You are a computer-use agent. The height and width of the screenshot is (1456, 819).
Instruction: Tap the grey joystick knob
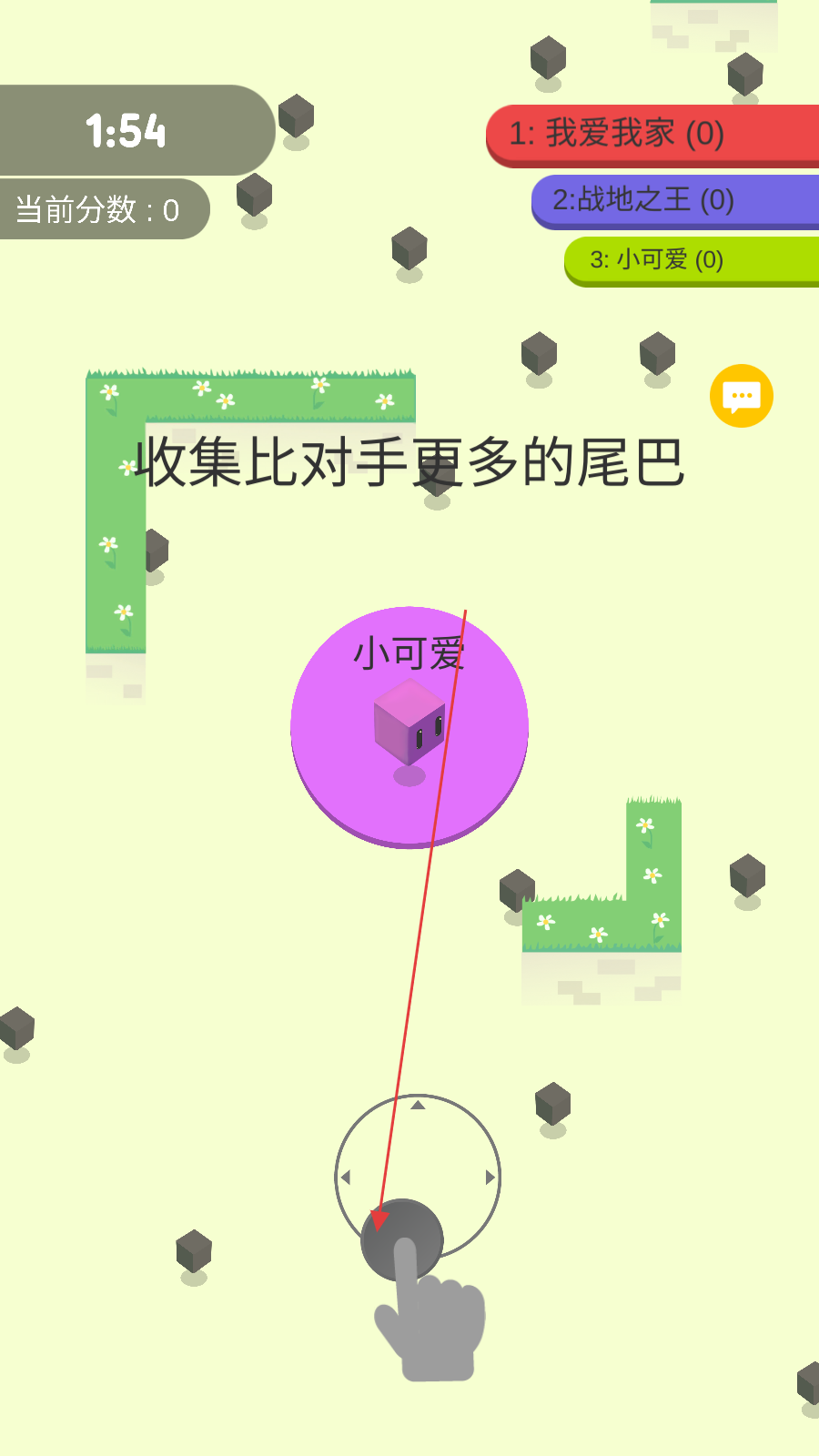click(x=402, y=1240)
